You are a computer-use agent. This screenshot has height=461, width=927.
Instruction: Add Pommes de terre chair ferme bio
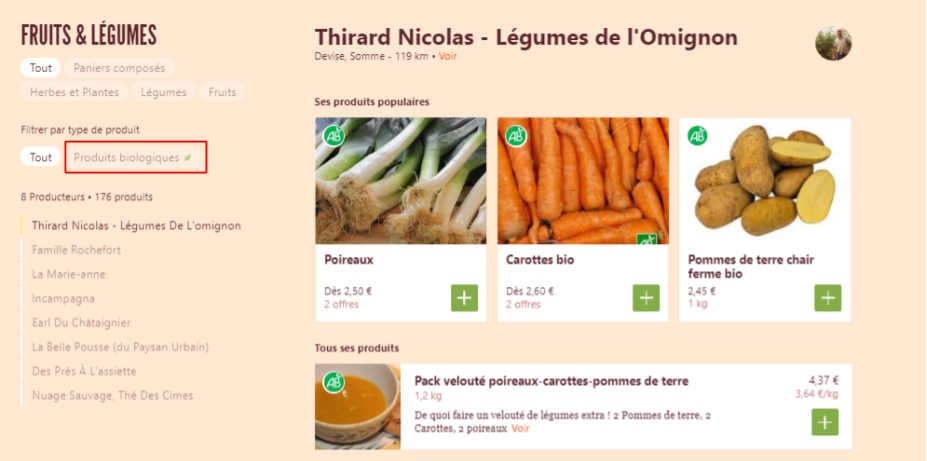click(827, 298)
